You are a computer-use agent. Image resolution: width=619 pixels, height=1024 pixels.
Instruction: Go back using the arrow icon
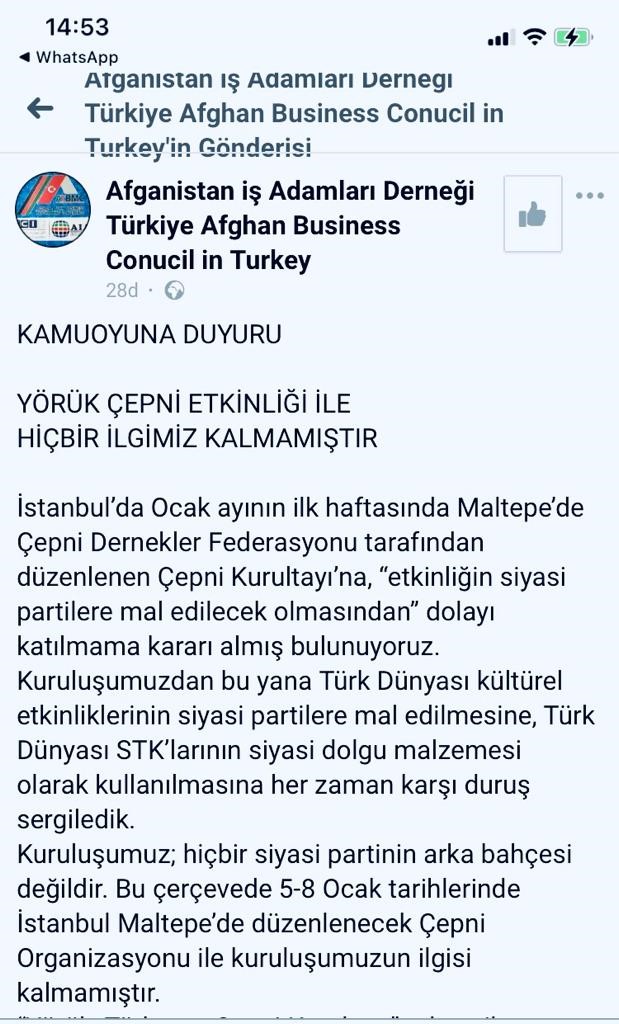pyautogui.click(x=40, y=108)
